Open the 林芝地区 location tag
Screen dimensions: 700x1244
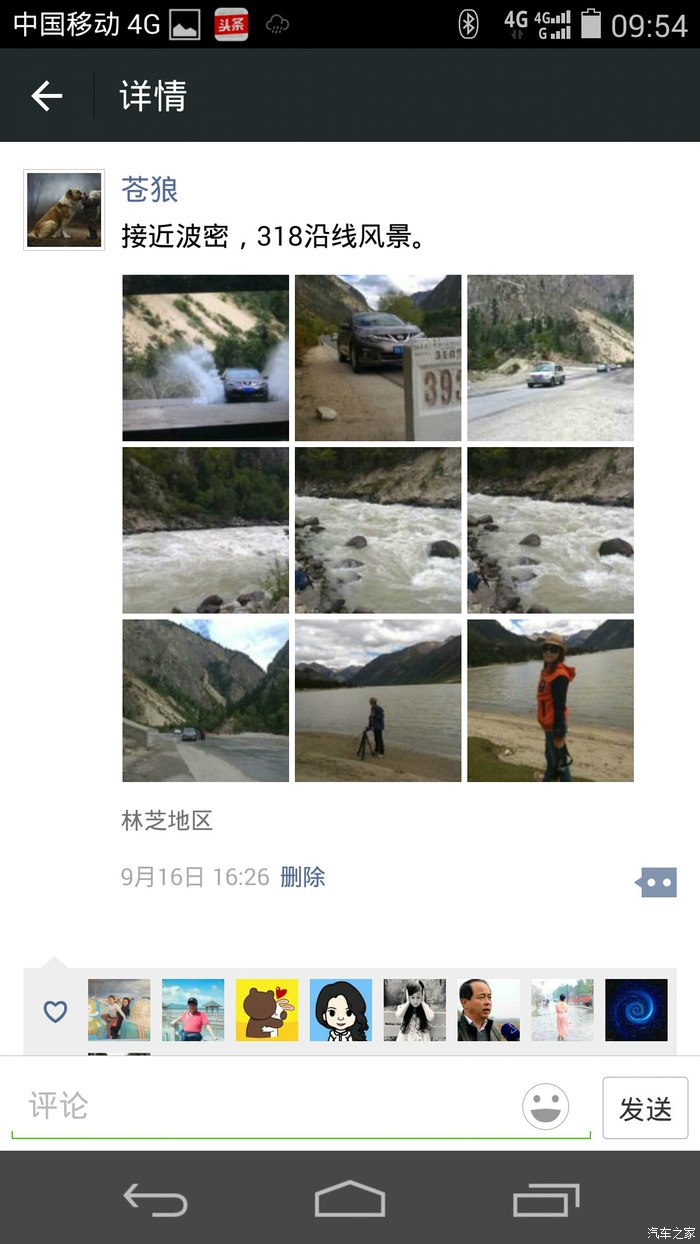click(167, 821)
